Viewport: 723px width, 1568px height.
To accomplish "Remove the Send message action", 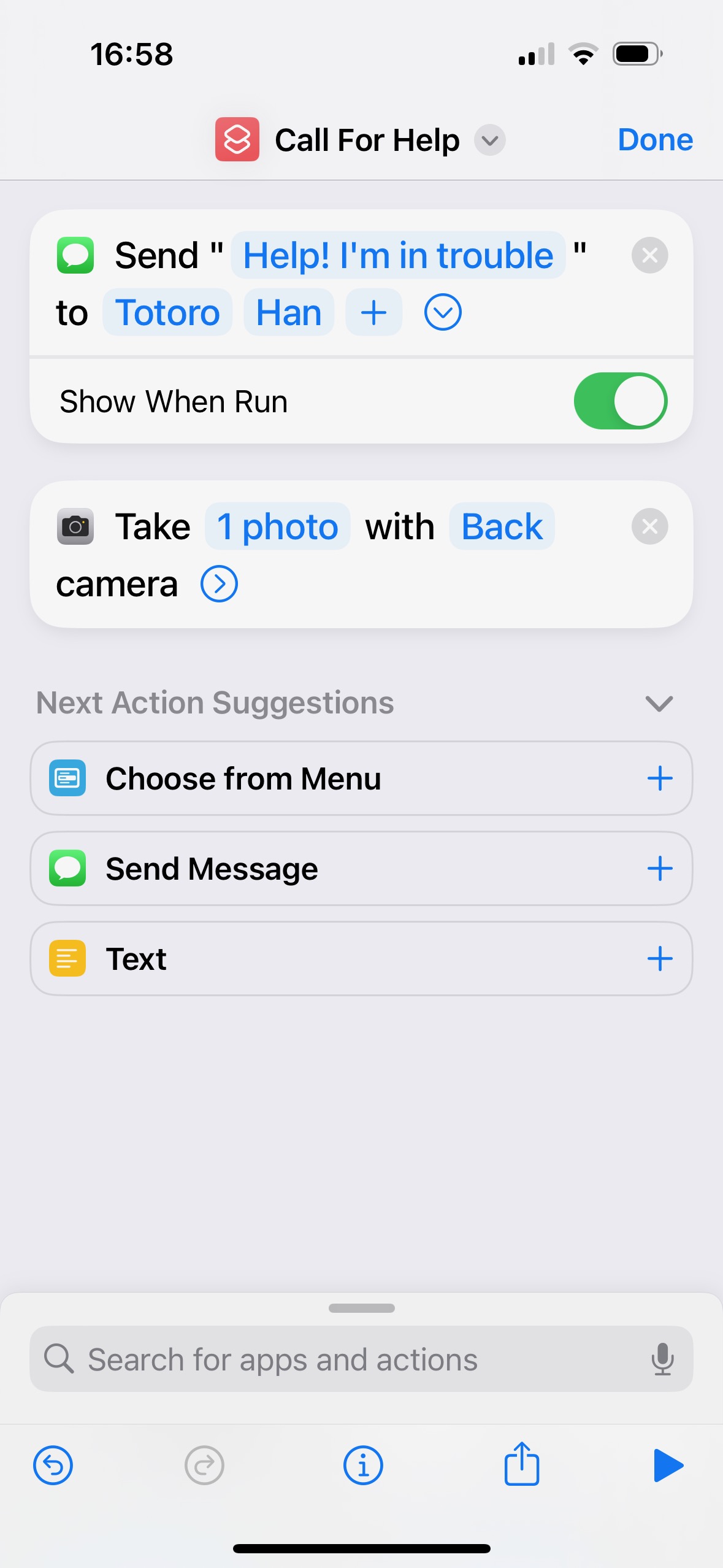I will tap(649, 255).
